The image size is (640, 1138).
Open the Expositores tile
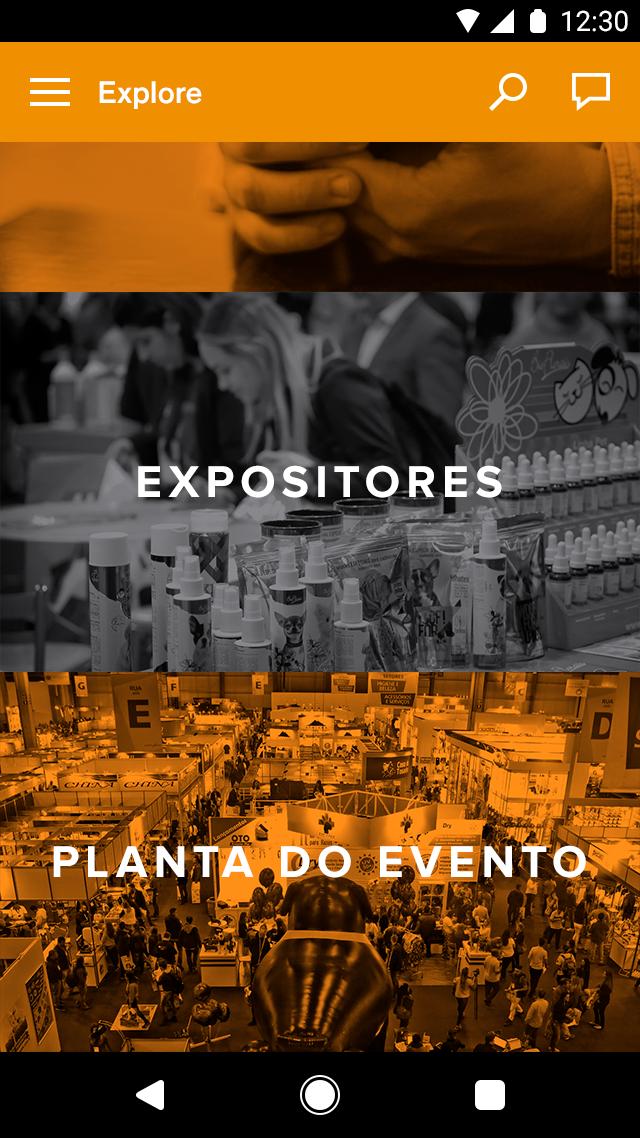click(320, 482)
